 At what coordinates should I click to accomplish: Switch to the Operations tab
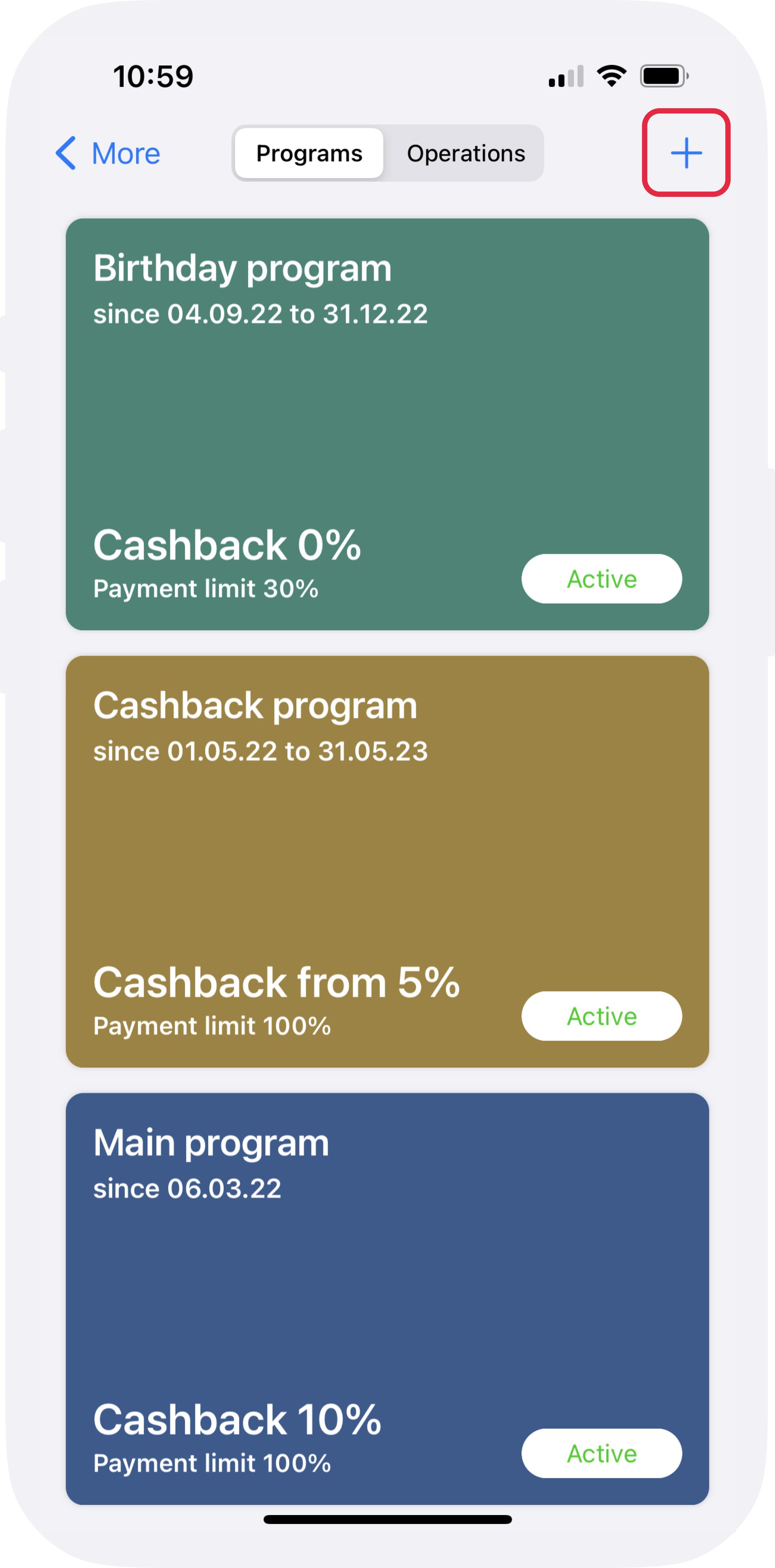pos(465,153)
